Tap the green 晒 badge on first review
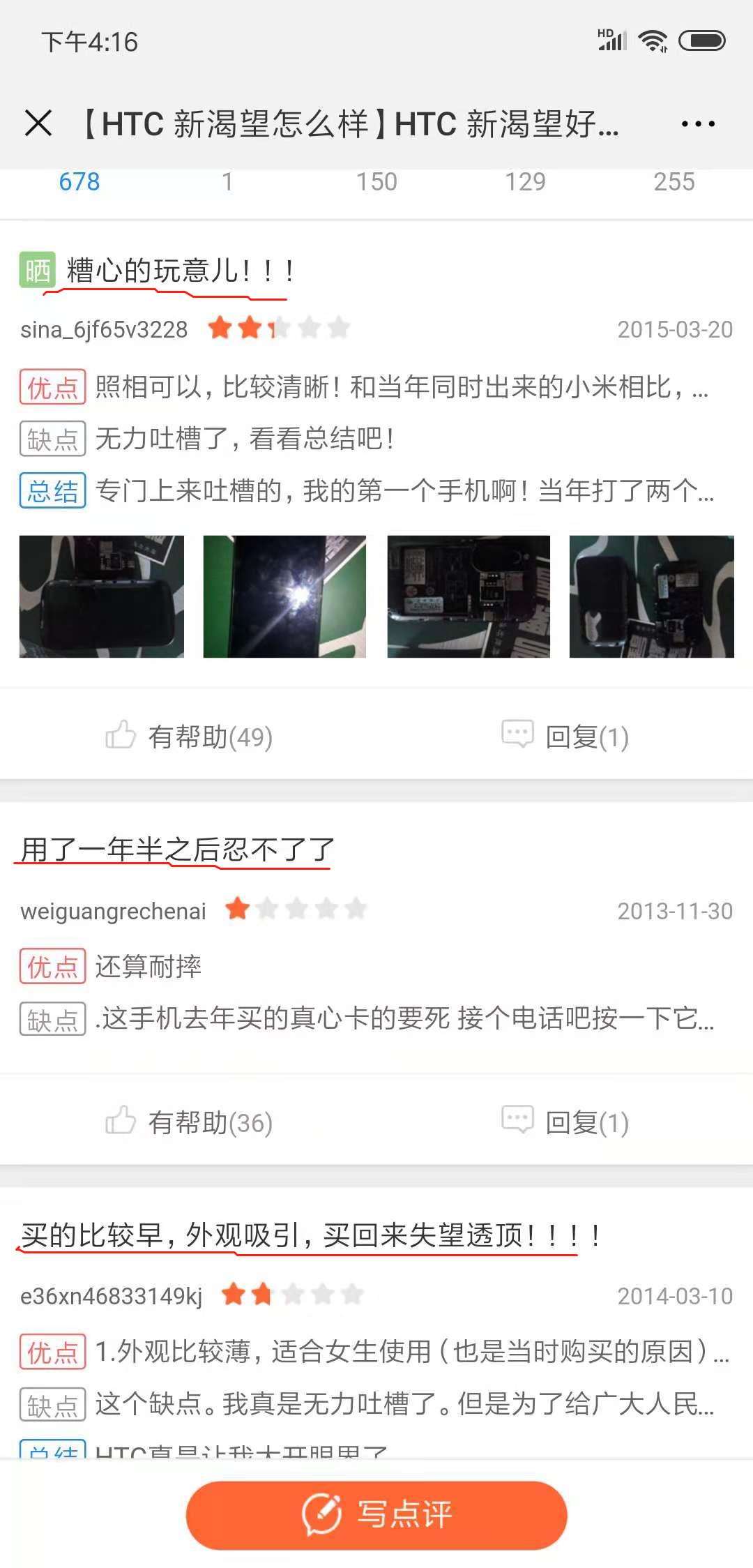 [38, 271]
